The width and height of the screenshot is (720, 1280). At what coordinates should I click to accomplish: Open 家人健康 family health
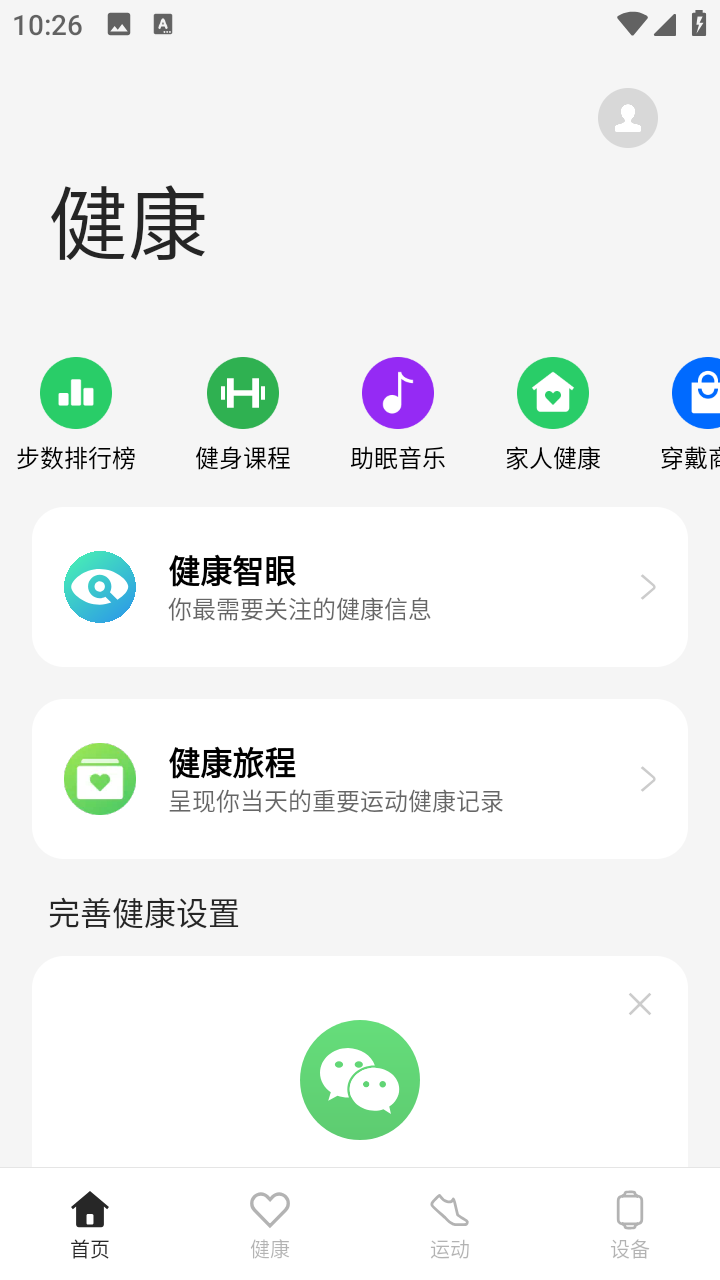point(553,393)
